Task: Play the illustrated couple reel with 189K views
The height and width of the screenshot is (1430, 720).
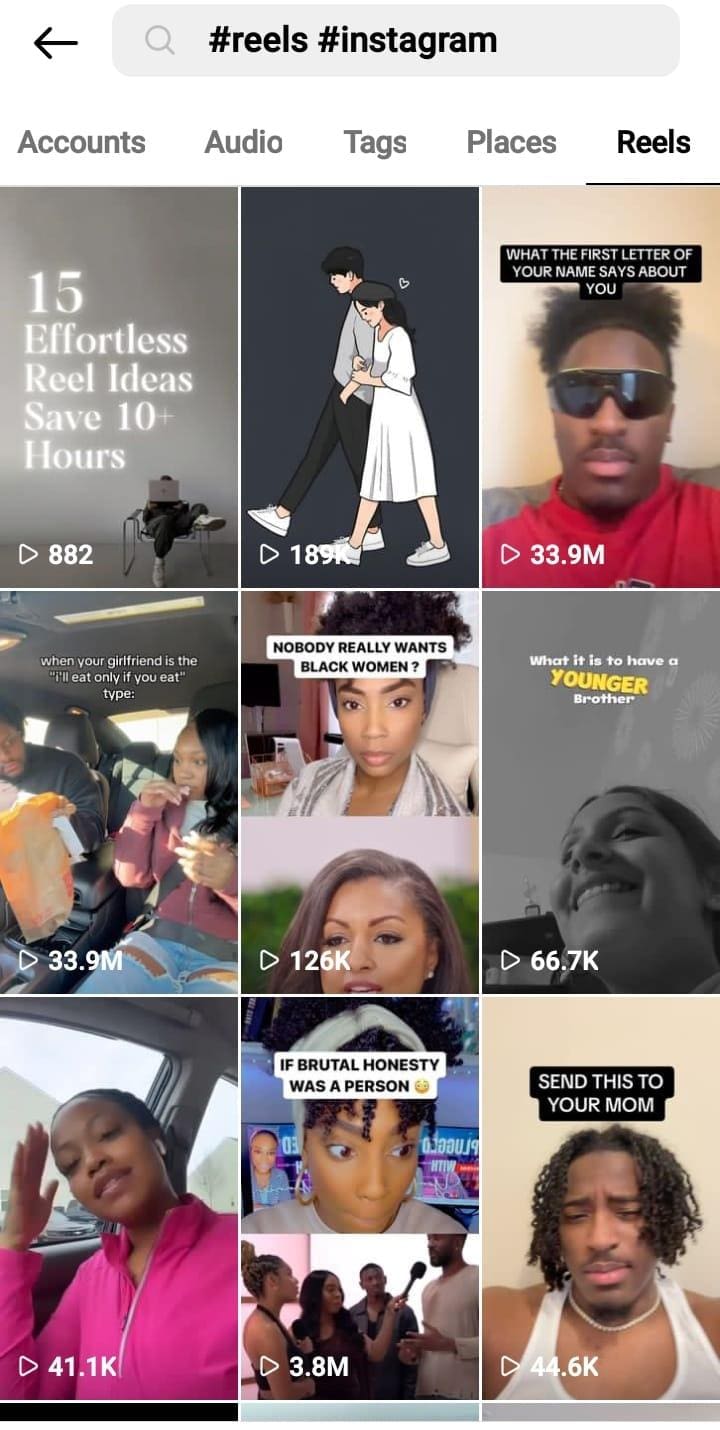Action: (360, 387)
